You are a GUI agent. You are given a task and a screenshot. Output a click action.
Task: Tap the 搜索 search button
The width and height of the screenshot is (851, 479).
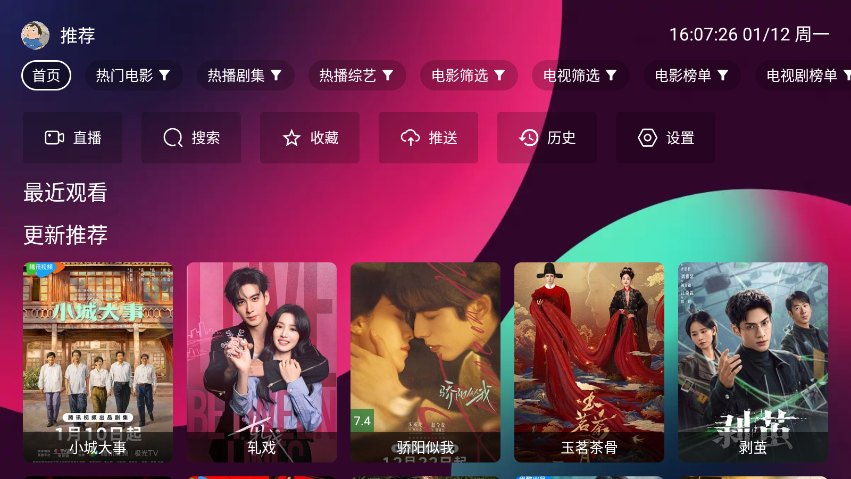191,138
